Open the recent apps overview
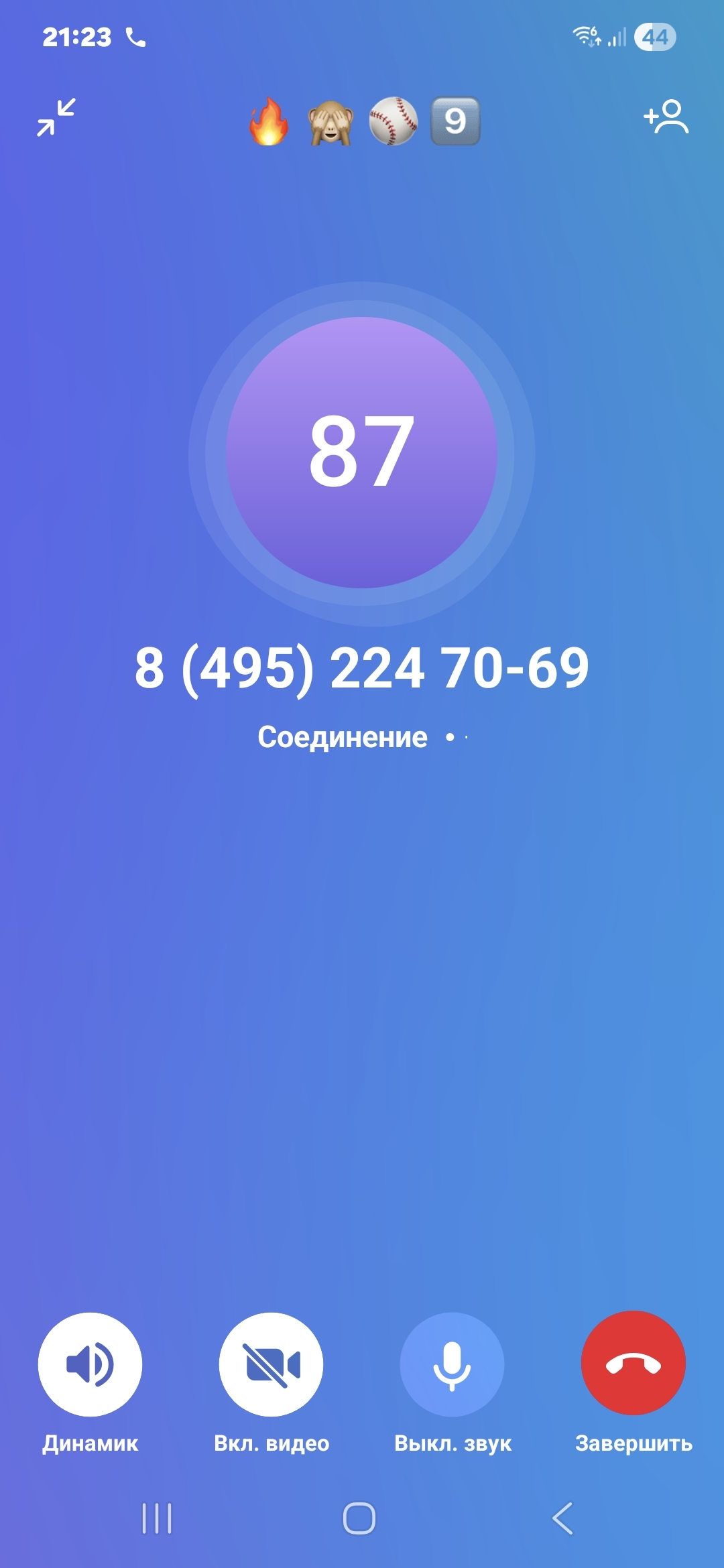 pyautogui.click(x=157, y=1518)
